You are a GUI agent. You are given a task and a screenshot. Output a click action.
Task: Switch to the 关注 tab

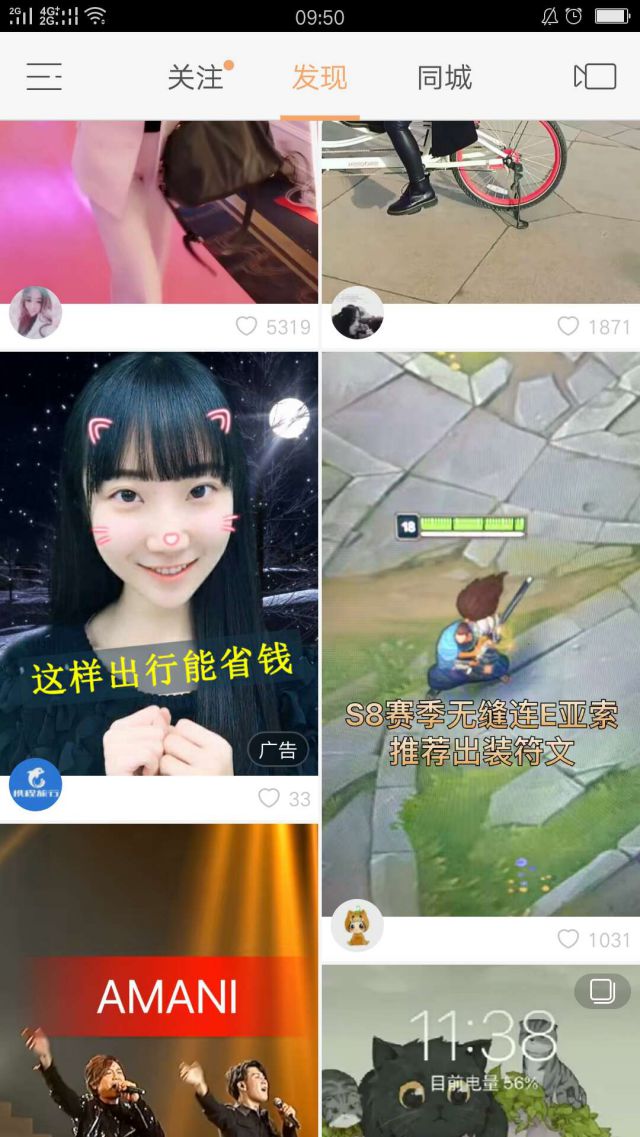[196, 77]
